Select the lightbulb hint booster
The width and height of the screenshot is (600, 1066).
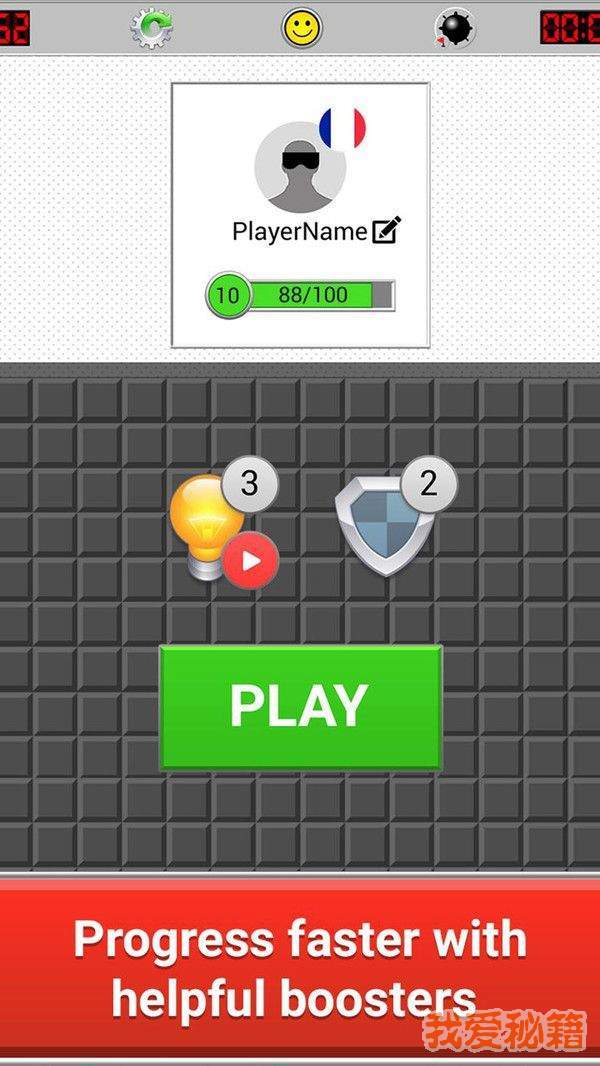click(210, 525)
